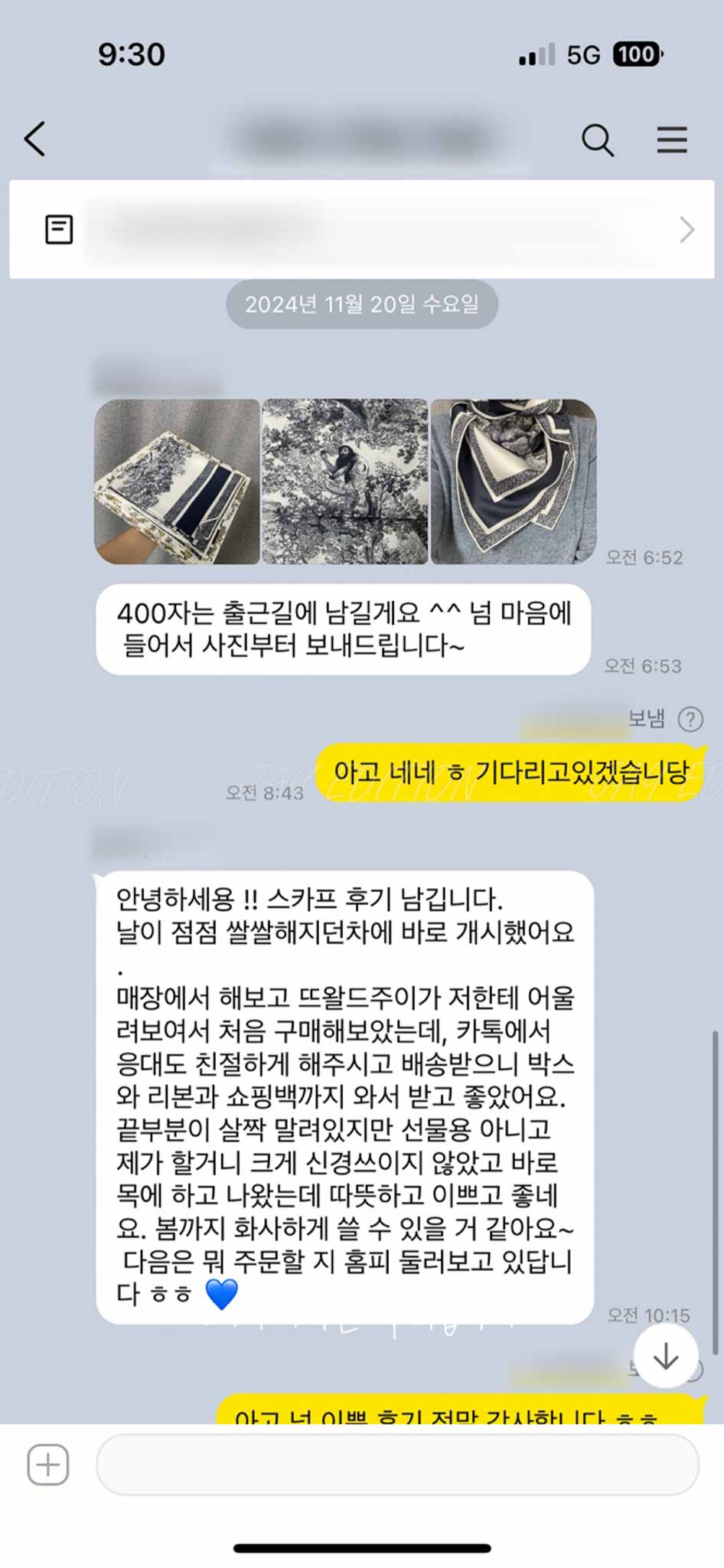724x1568 pixels.
Task: Tap the question mark help icon
Action: tap(690, 719)
